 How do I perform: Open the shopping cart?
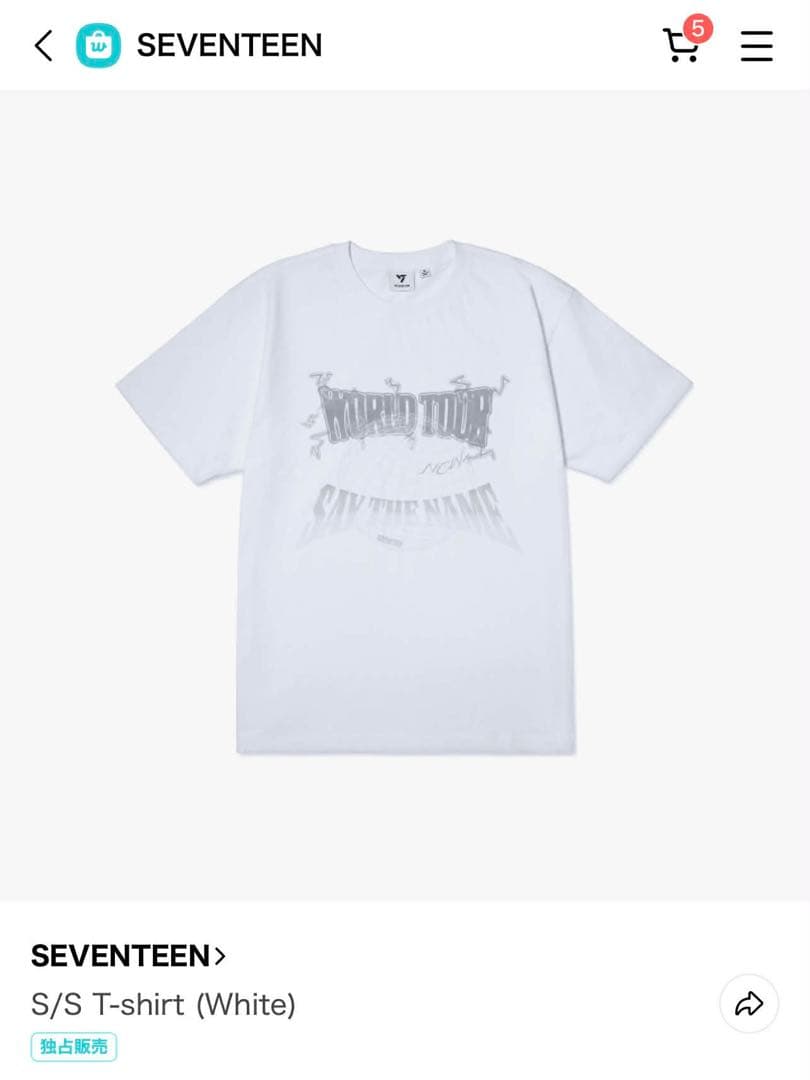pyautogui.click(x=682, y=45)
